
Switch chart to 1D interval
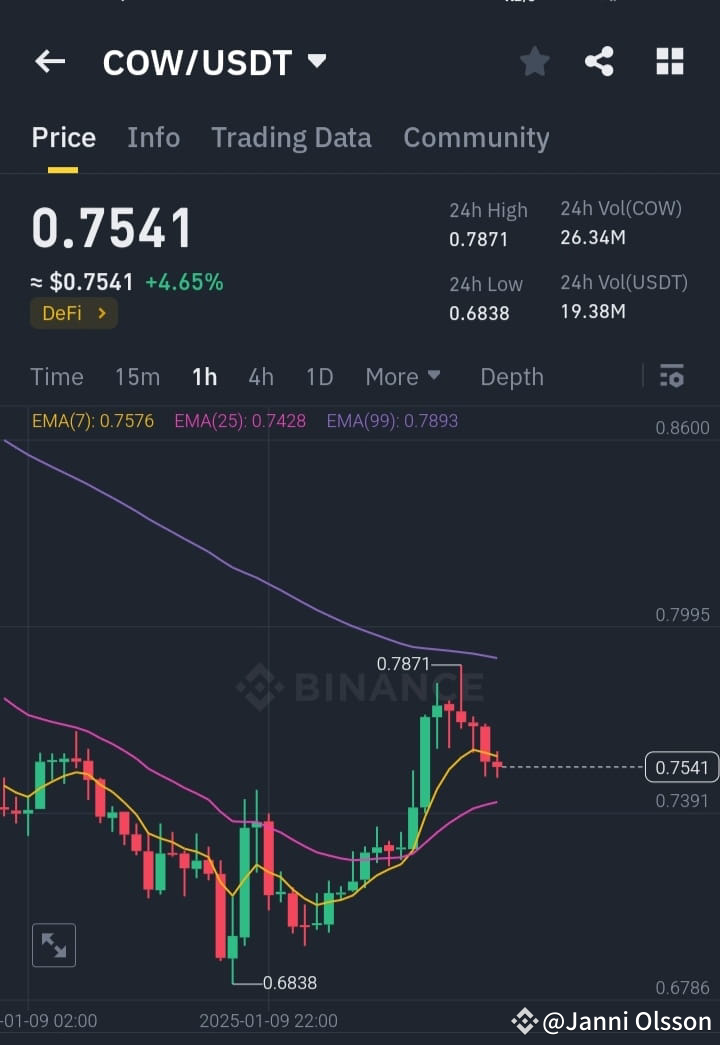pyautogui.click(x=319, y=377)
